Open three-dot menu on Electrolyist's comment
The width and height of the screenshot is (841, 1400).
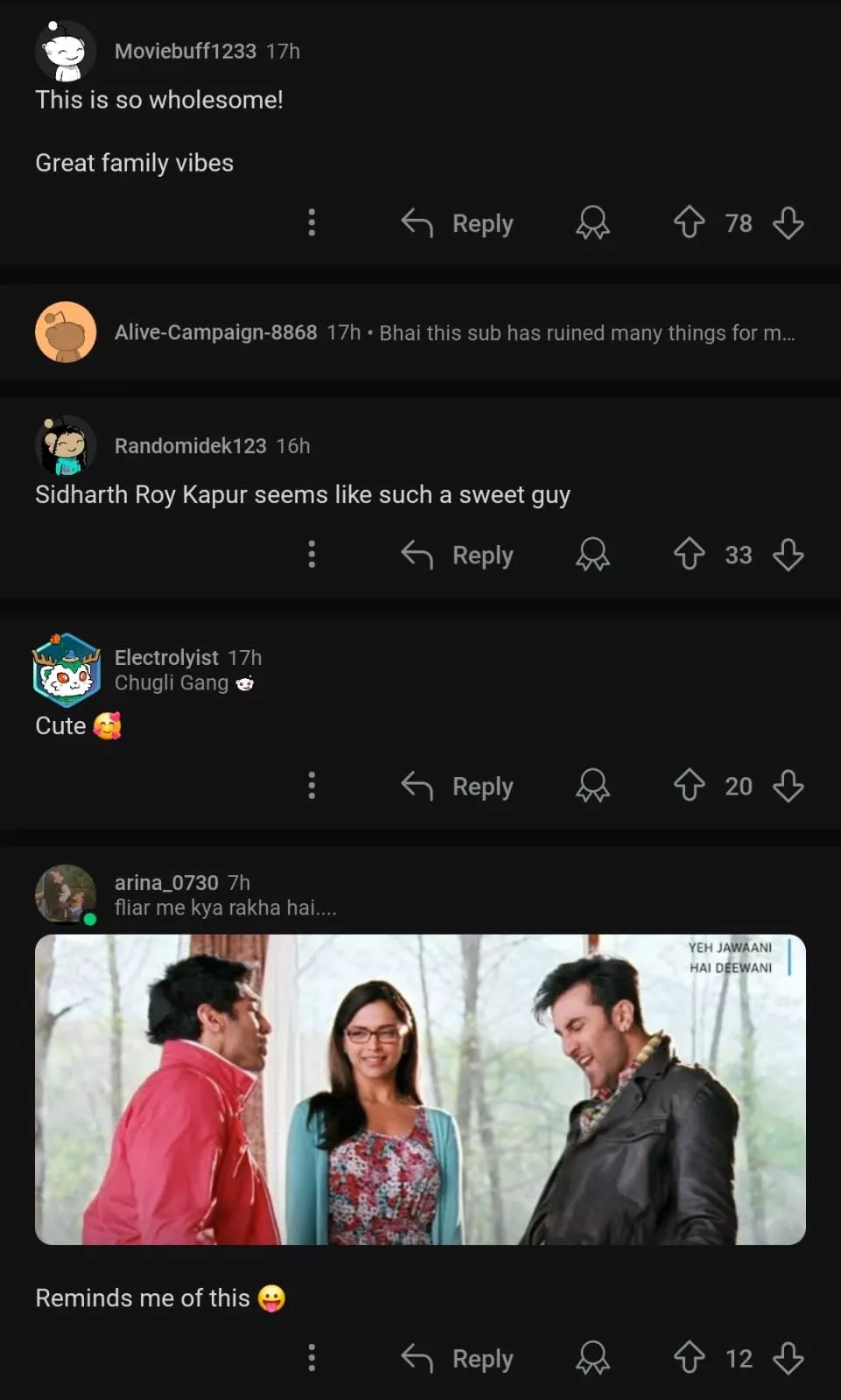point(312,786)
